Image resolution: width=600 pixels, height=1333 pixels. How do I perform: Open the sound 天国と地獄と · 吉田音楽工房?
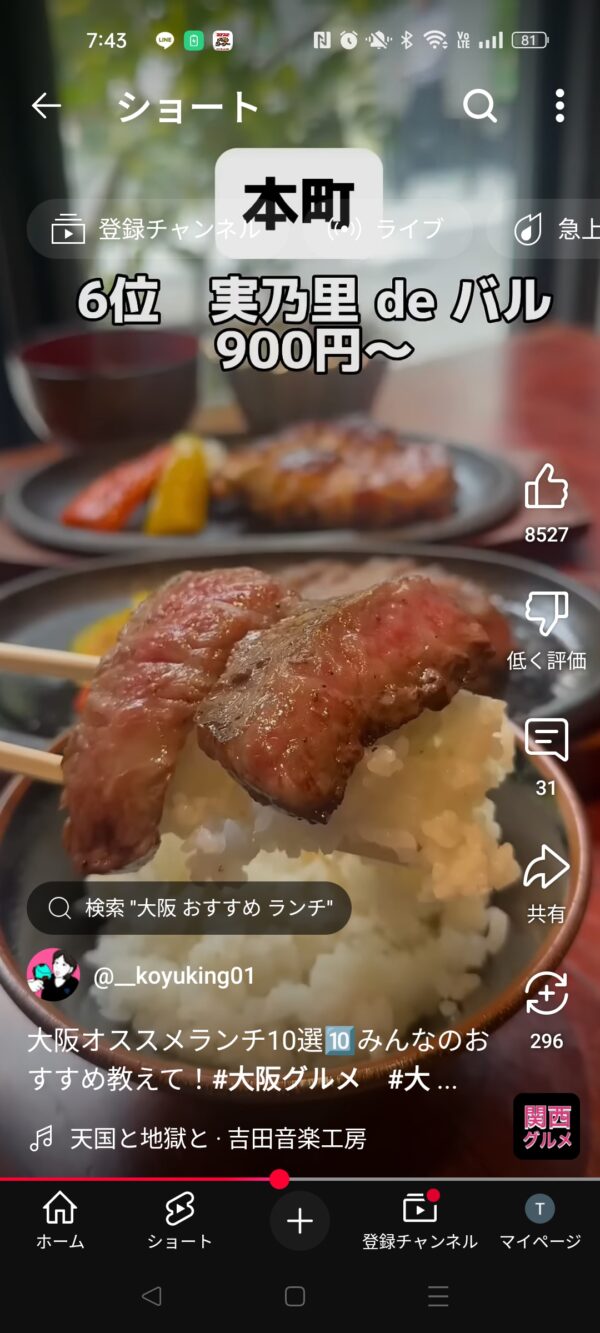pyautogui.click(x=217, y=1137)
